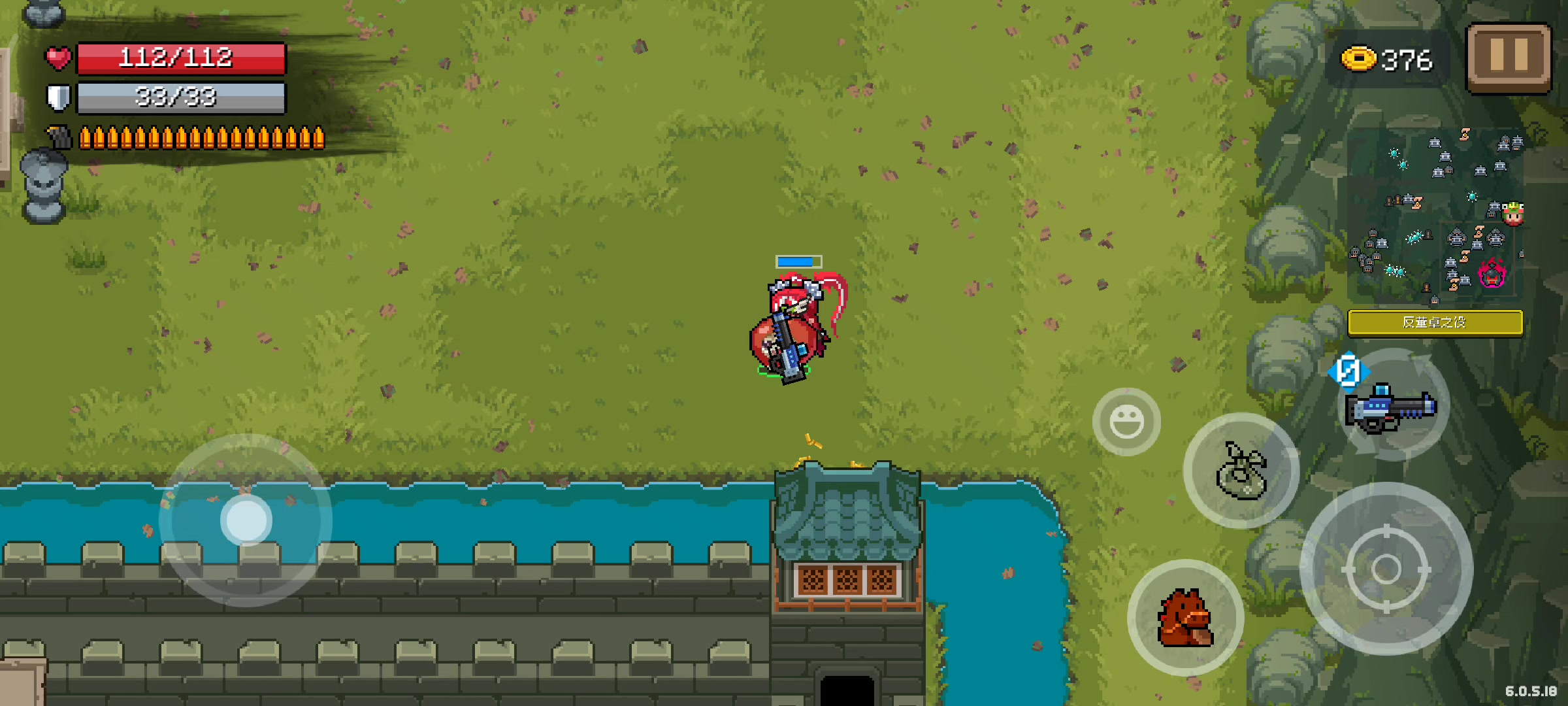Image resolution: width=1568 pixels, height=706 pixels.
Task: Tap the yellow 反董卓之役 banner
Action: click(x=1435, y=323)
